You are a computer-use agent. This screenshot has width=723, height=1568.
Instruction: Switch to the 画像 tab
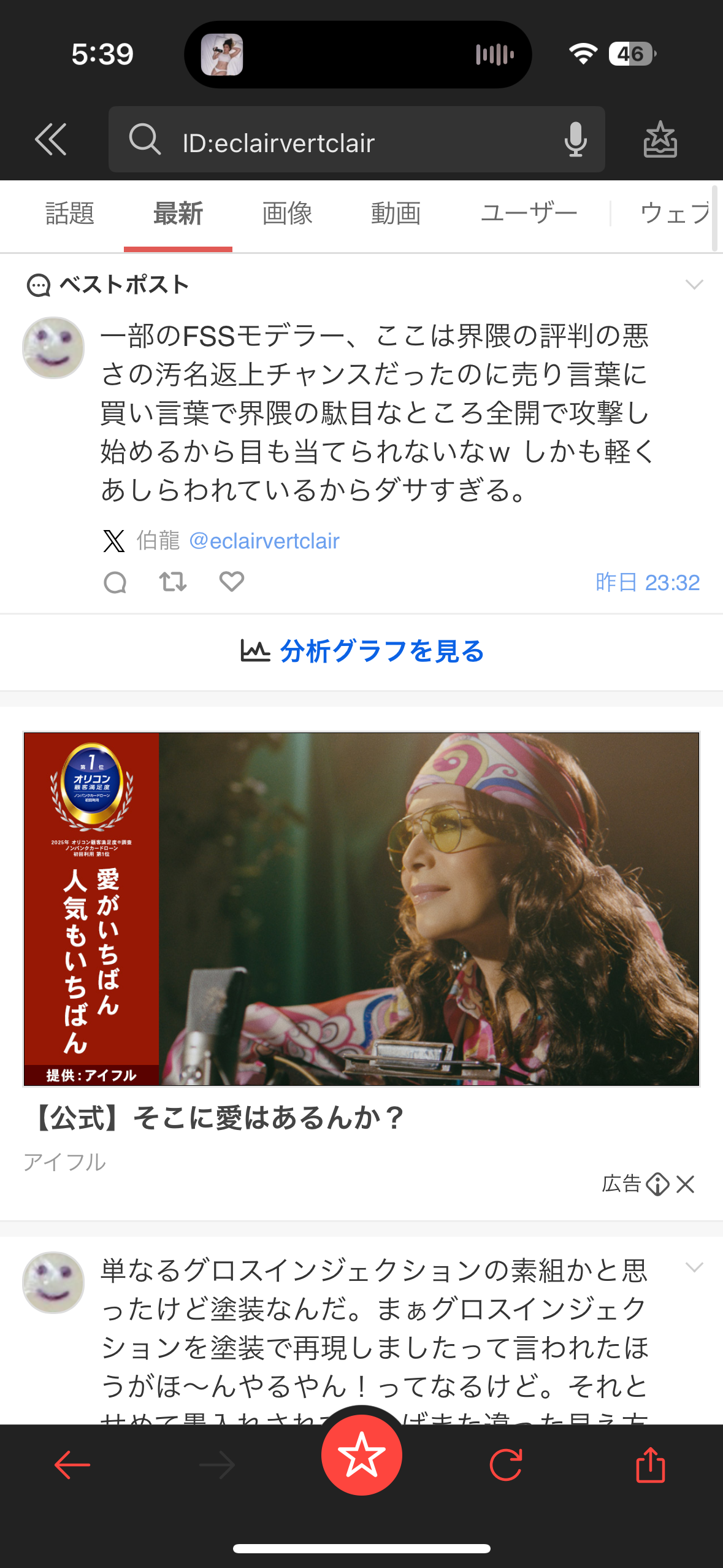(287, 214)
